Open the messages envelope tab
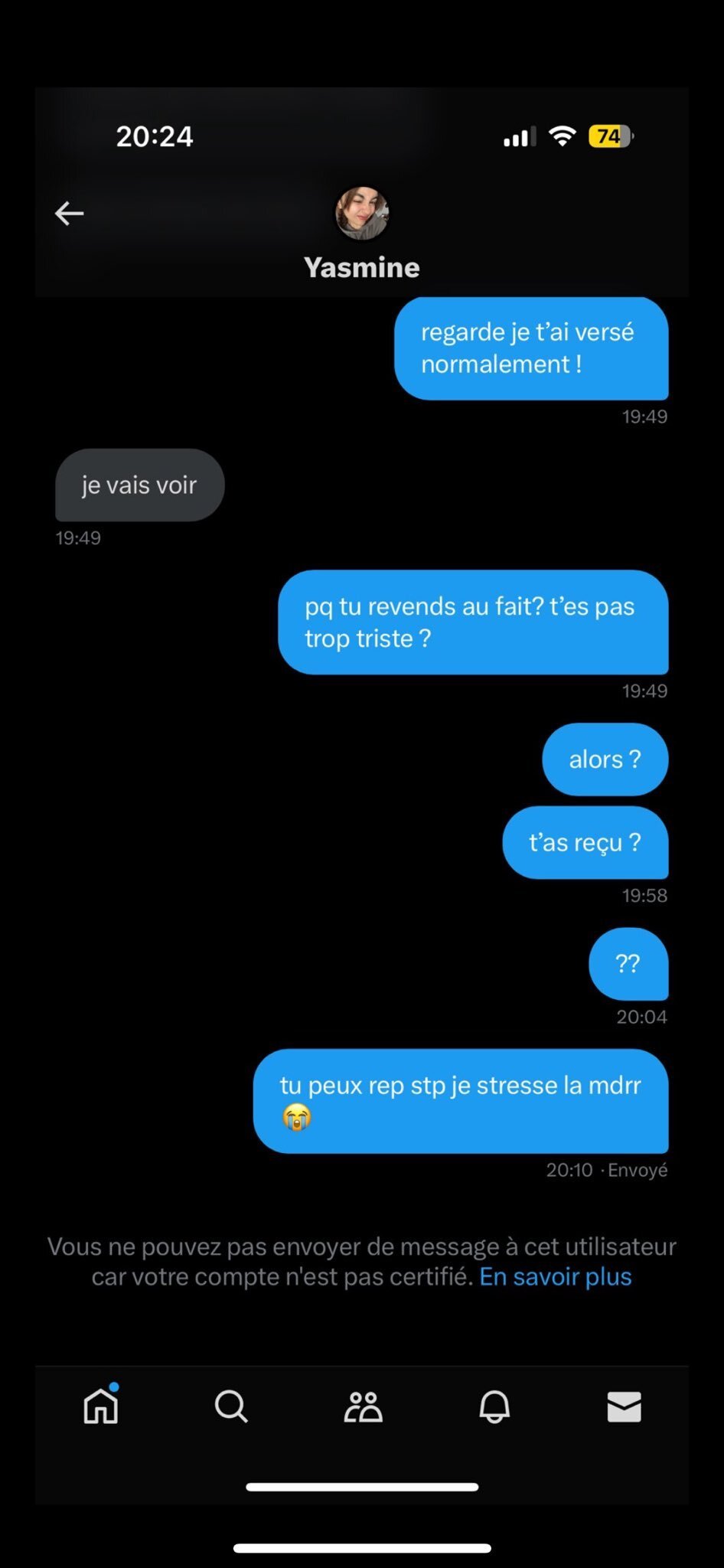Viewport: 724px width, 1568px height. (625, 1406)
